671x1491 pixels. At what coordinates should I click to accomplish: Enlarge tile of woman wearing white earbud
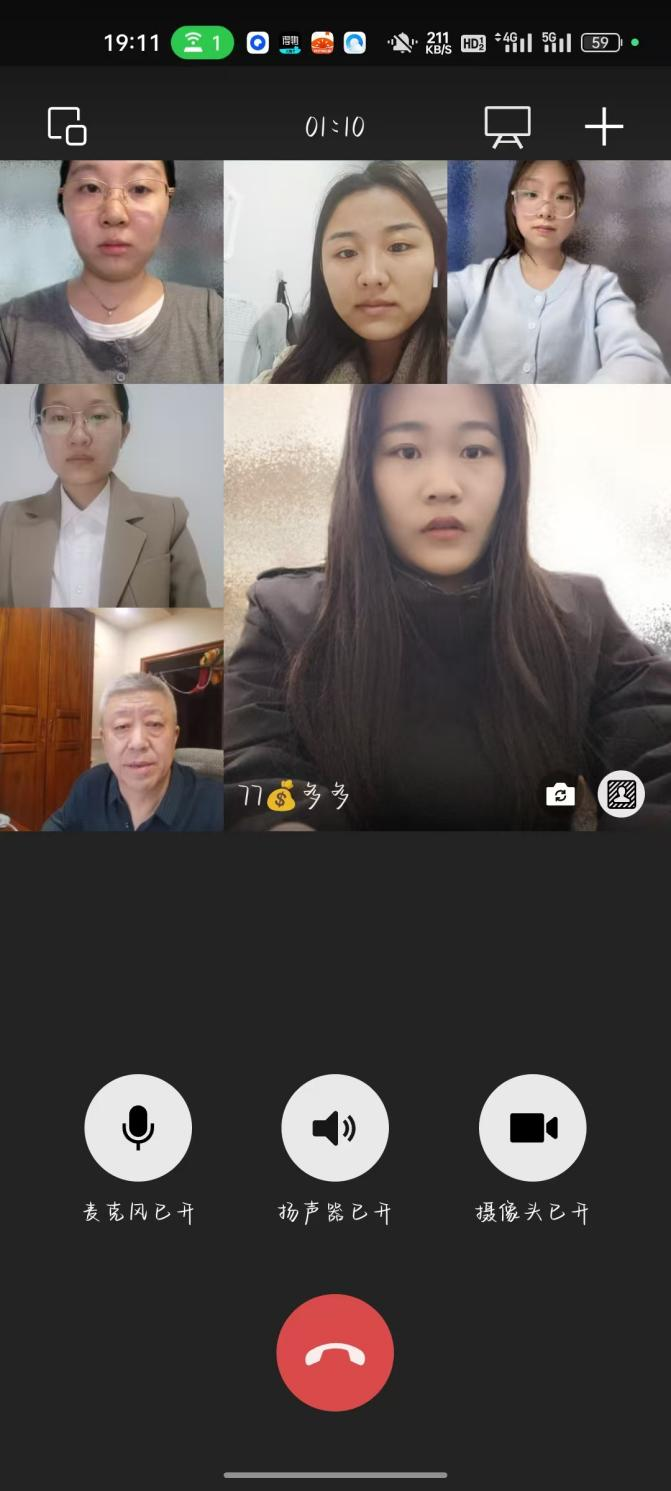pos(335,272)
